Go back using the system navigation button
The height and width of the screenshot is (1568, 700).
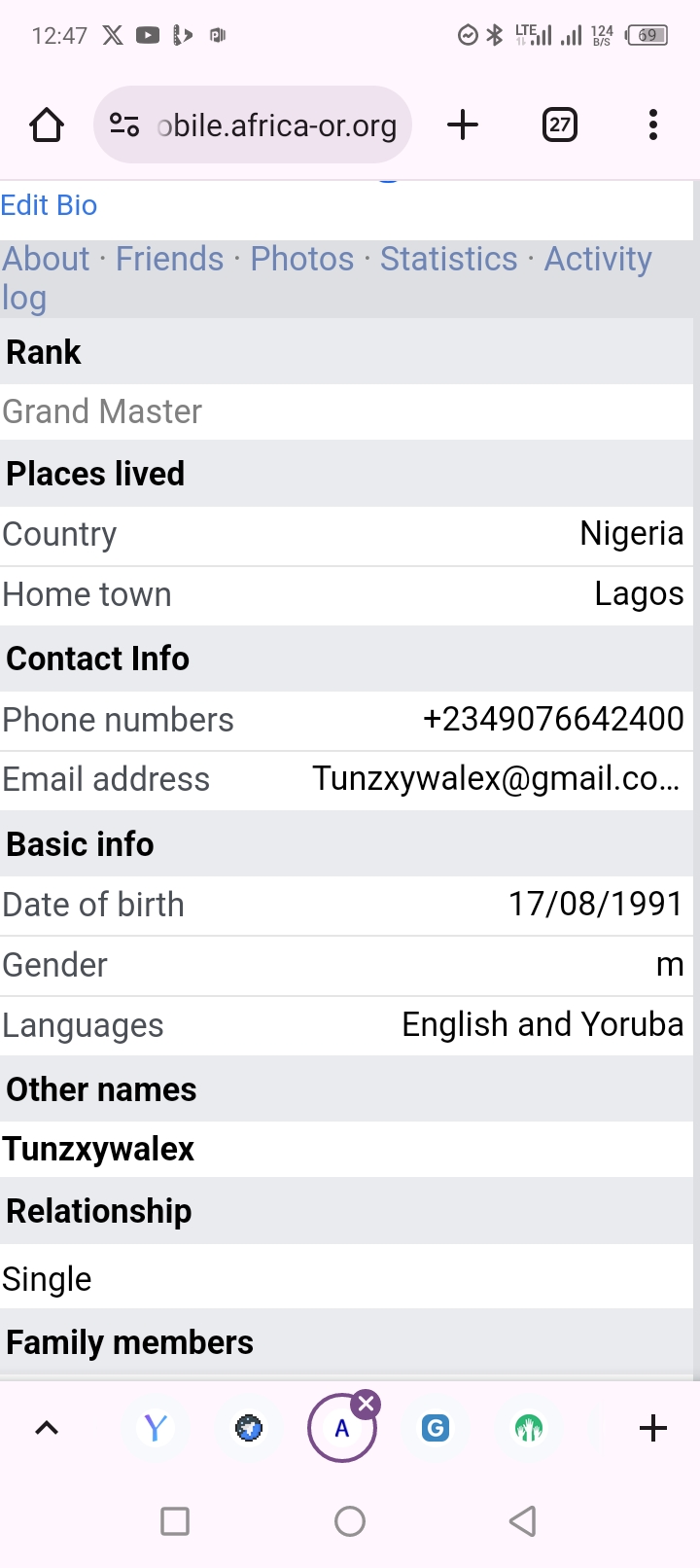point(523,1521)
